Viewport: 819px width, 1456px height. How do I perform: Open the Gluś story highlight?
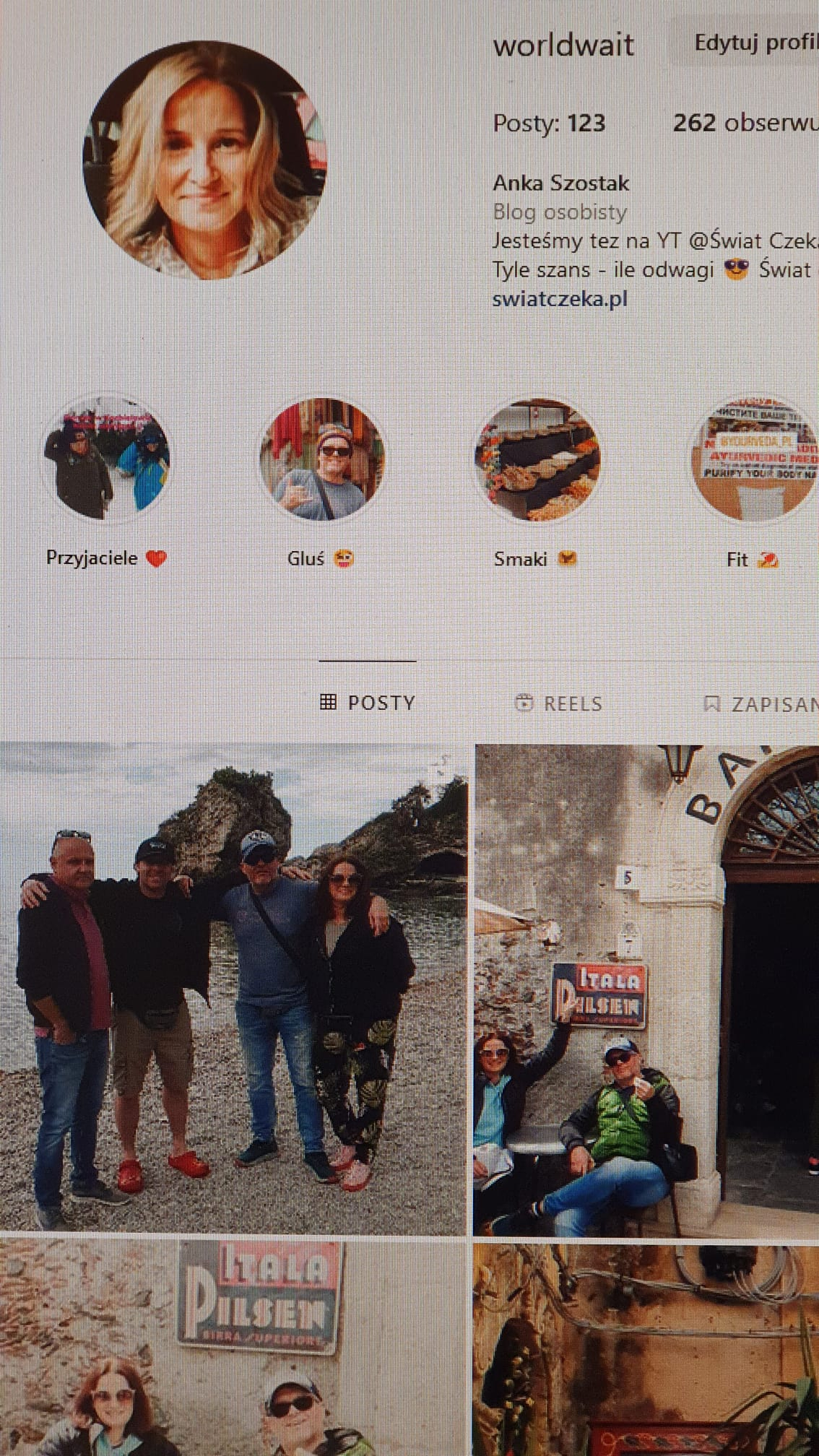point(322,459)
